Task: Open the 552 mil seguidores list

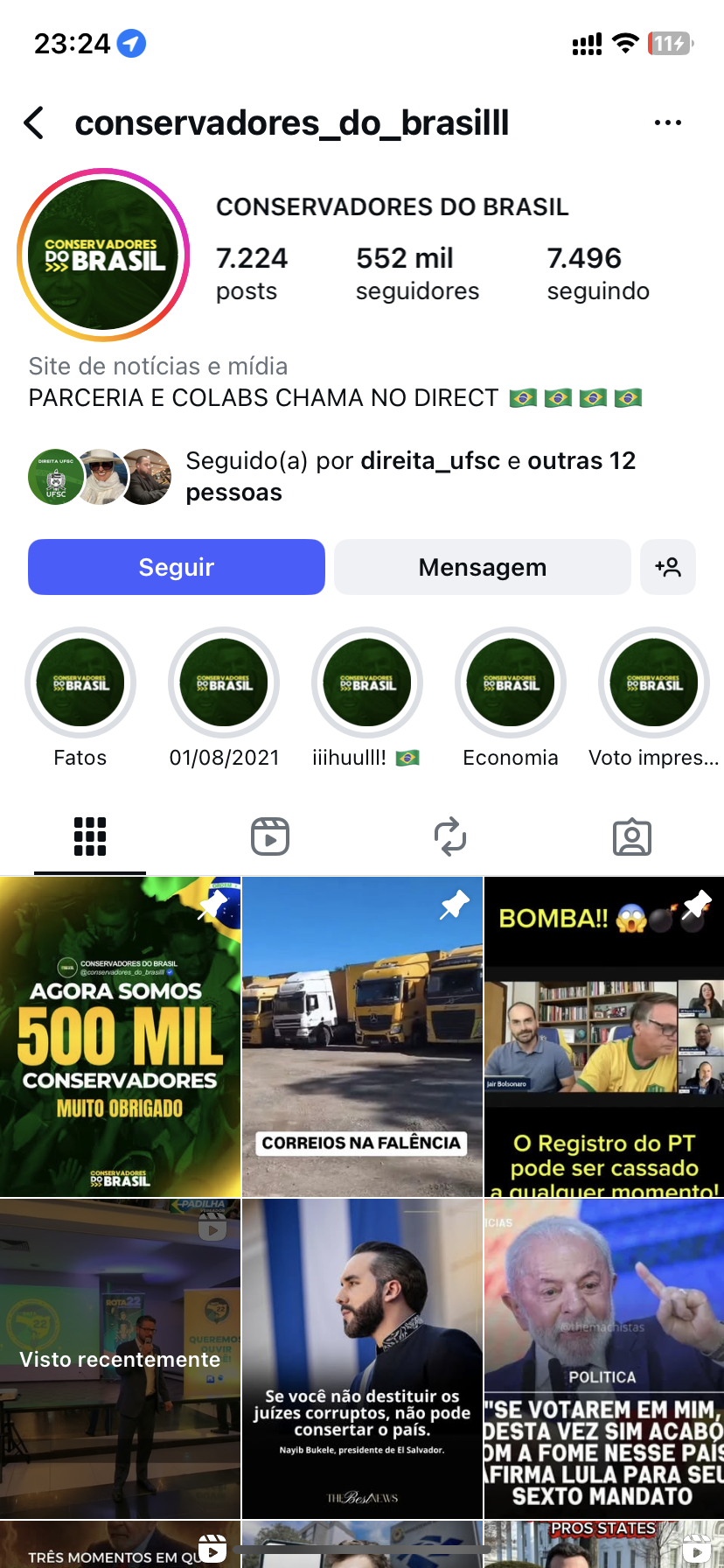Action: click(x=416, y=273)
